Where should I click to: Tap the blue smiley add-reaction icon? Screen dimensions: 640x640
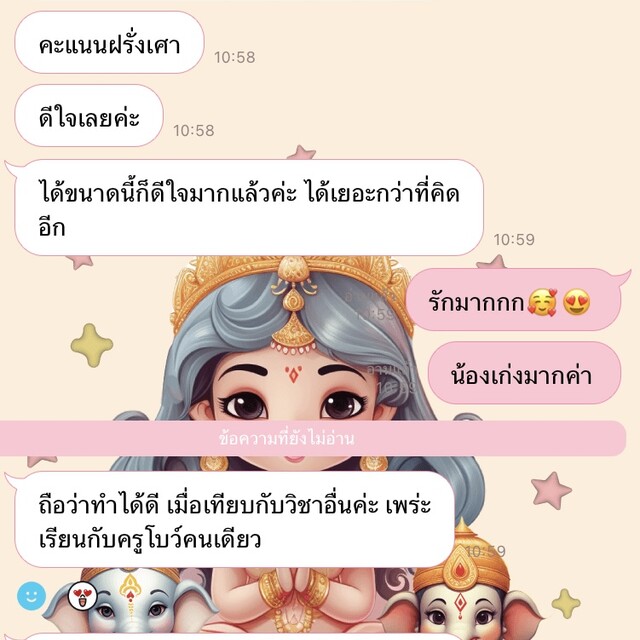coord(32,596)
